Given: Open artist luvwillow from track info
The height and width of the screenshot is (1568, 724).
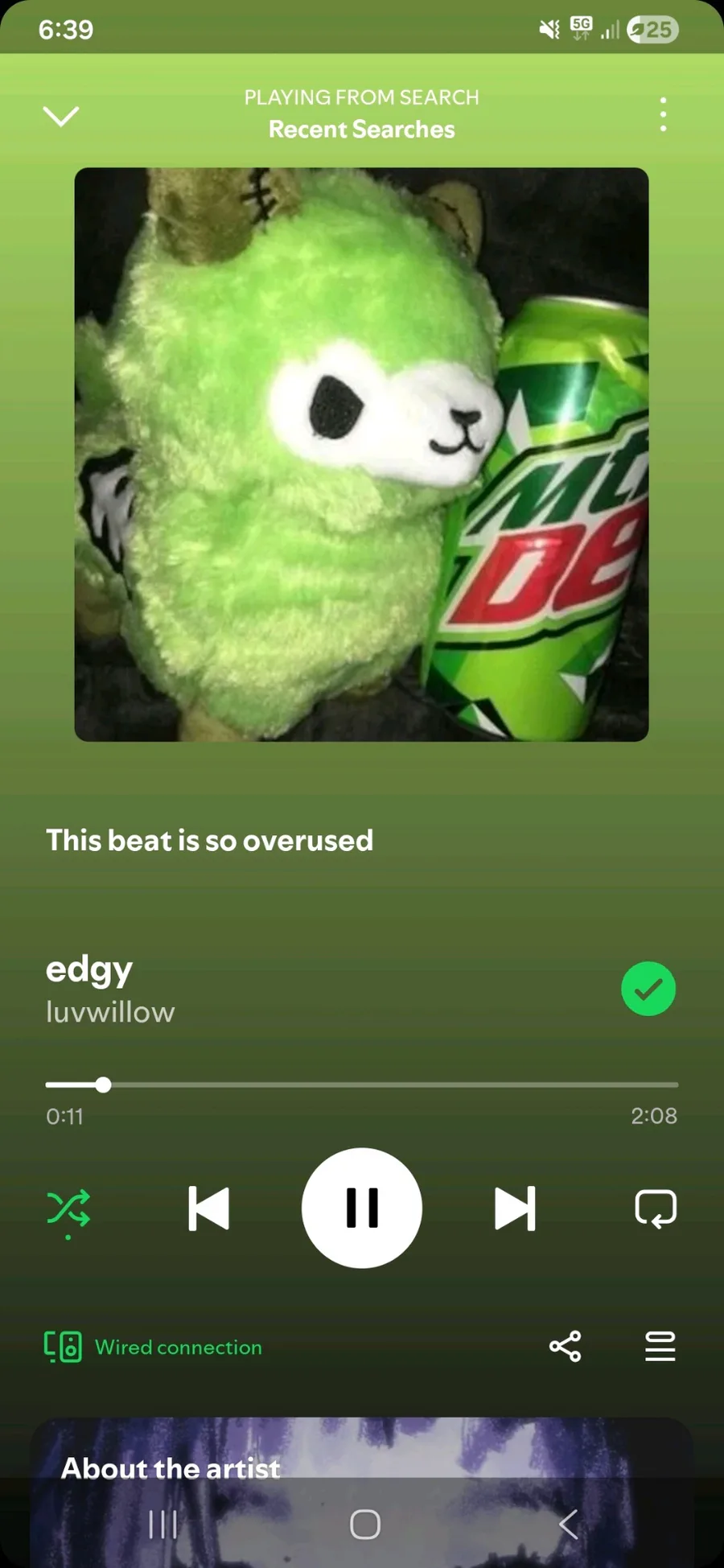Looking at the screenshot, I should (110, 1012).
